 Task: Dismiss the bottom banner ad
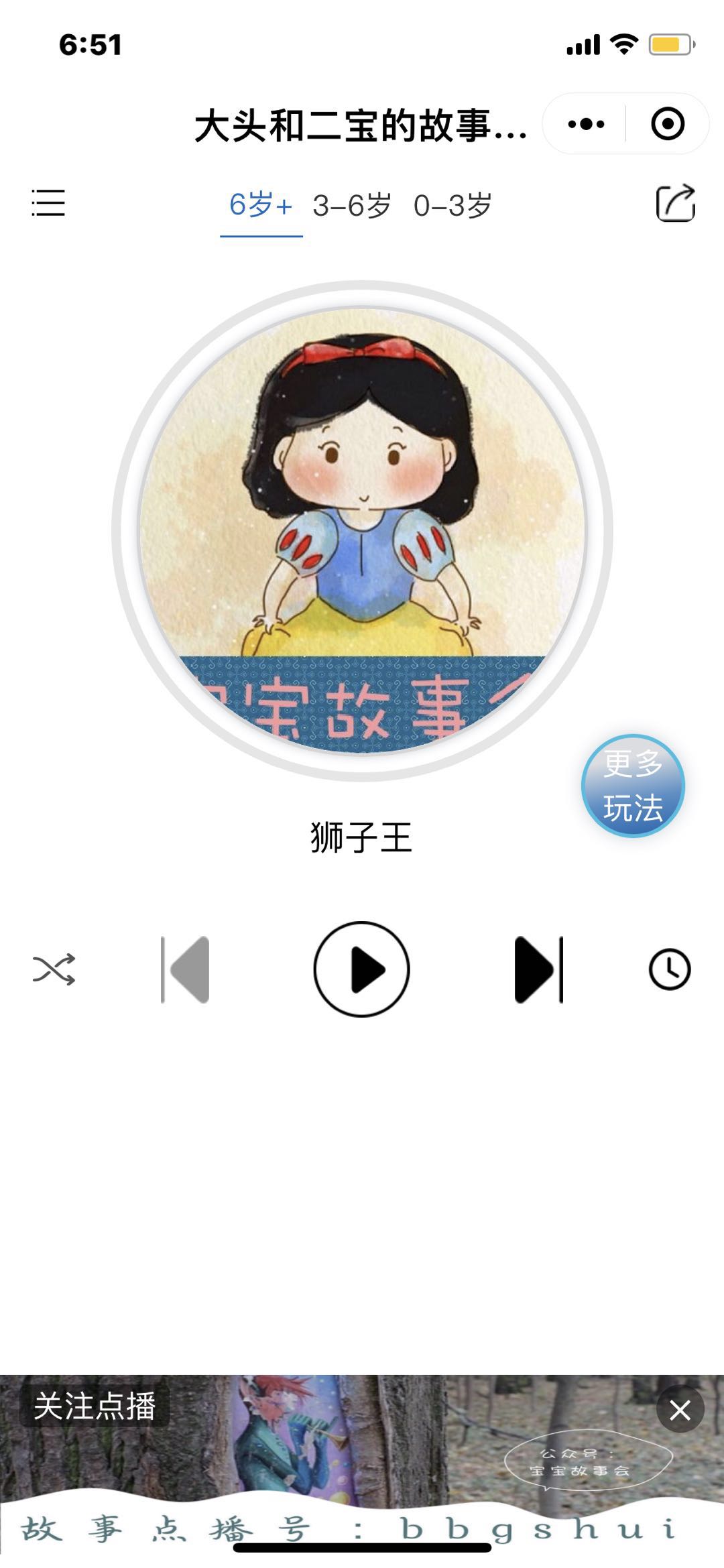[680, 1410]
